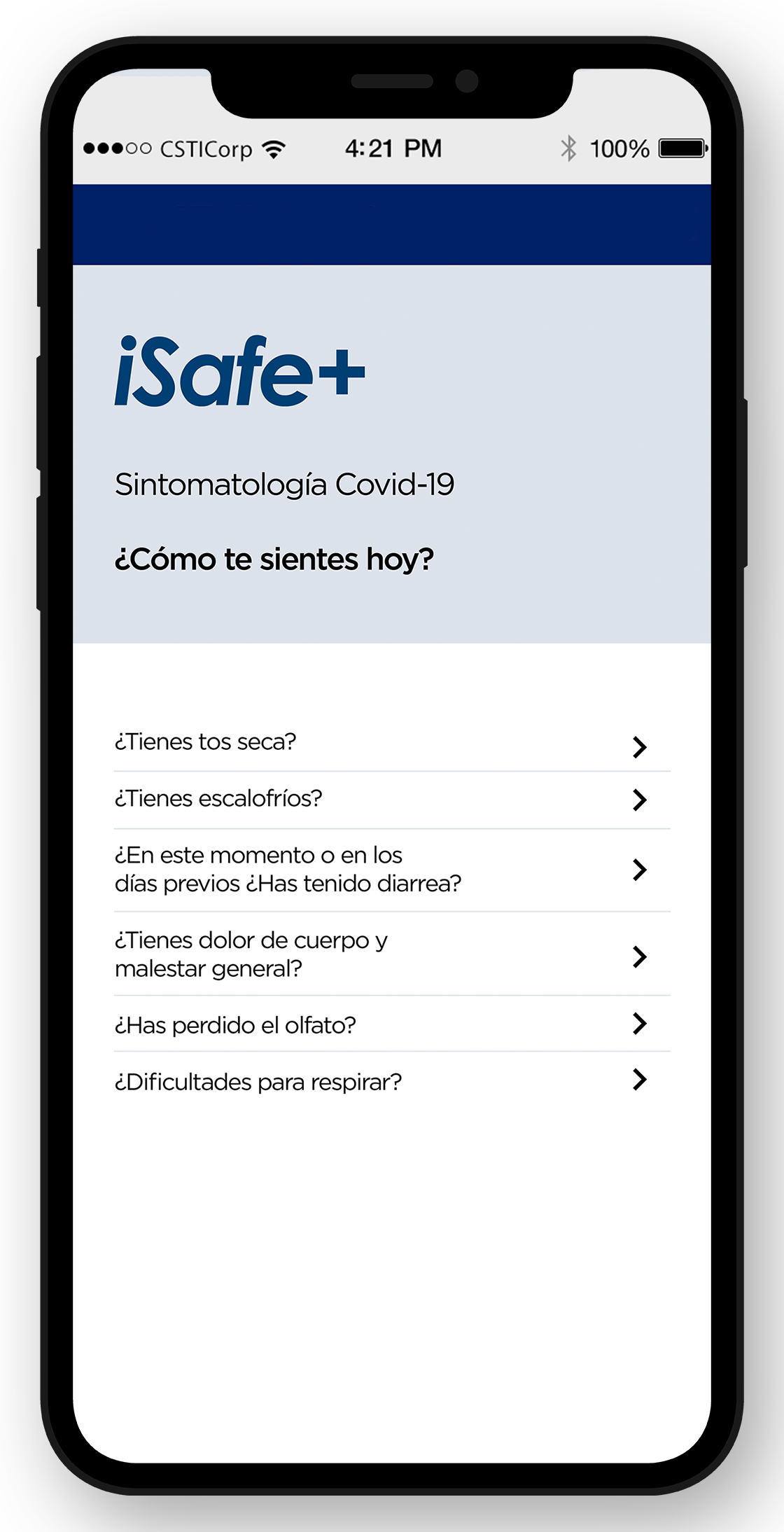Open the ¿Tienes tos seca? question
This screenshot has width=784, height=1532.
392,743
